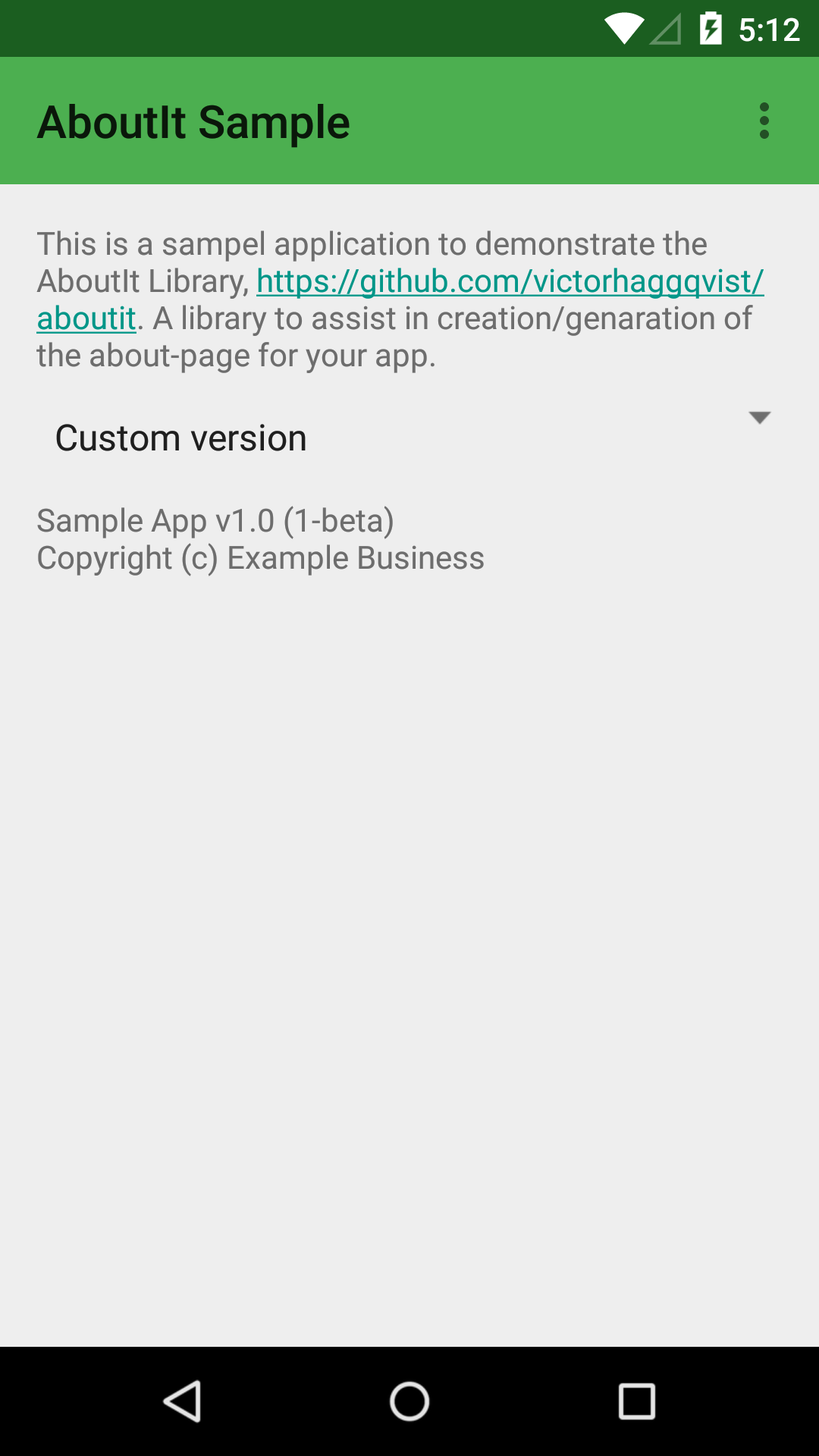Open recent apps overview
The image size is (819, 1456).
tap(636, 1401)
